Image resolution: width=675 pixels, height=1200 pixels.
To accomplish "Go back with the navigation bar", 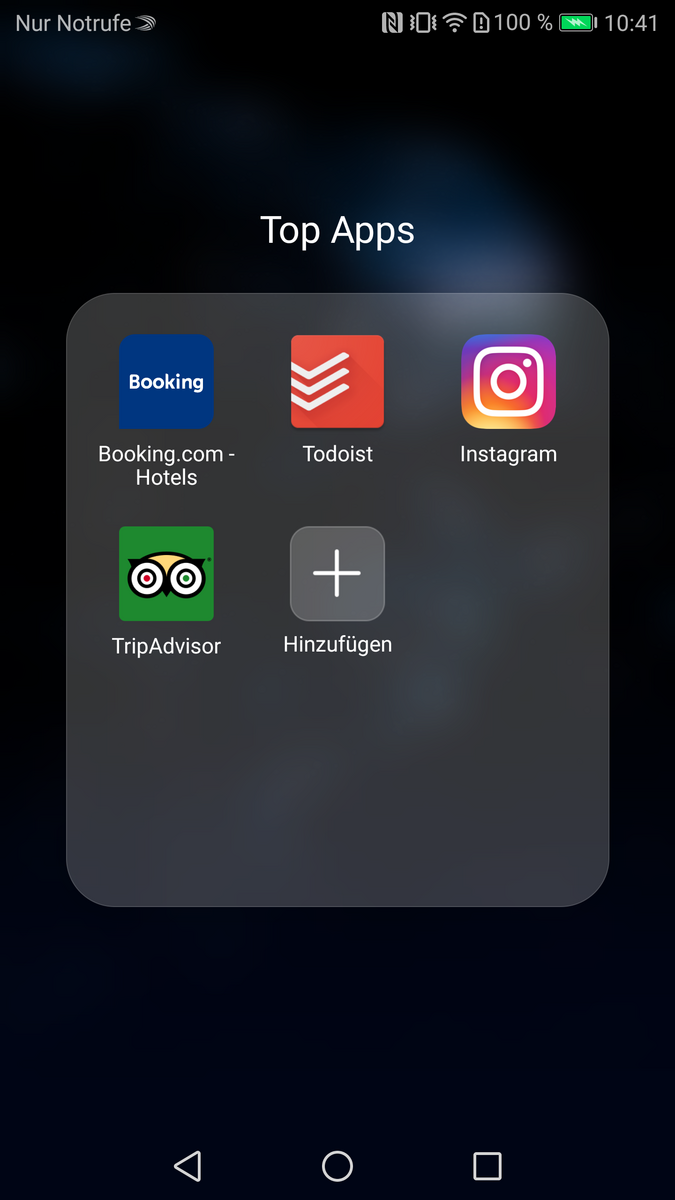I will point(188,1166).
